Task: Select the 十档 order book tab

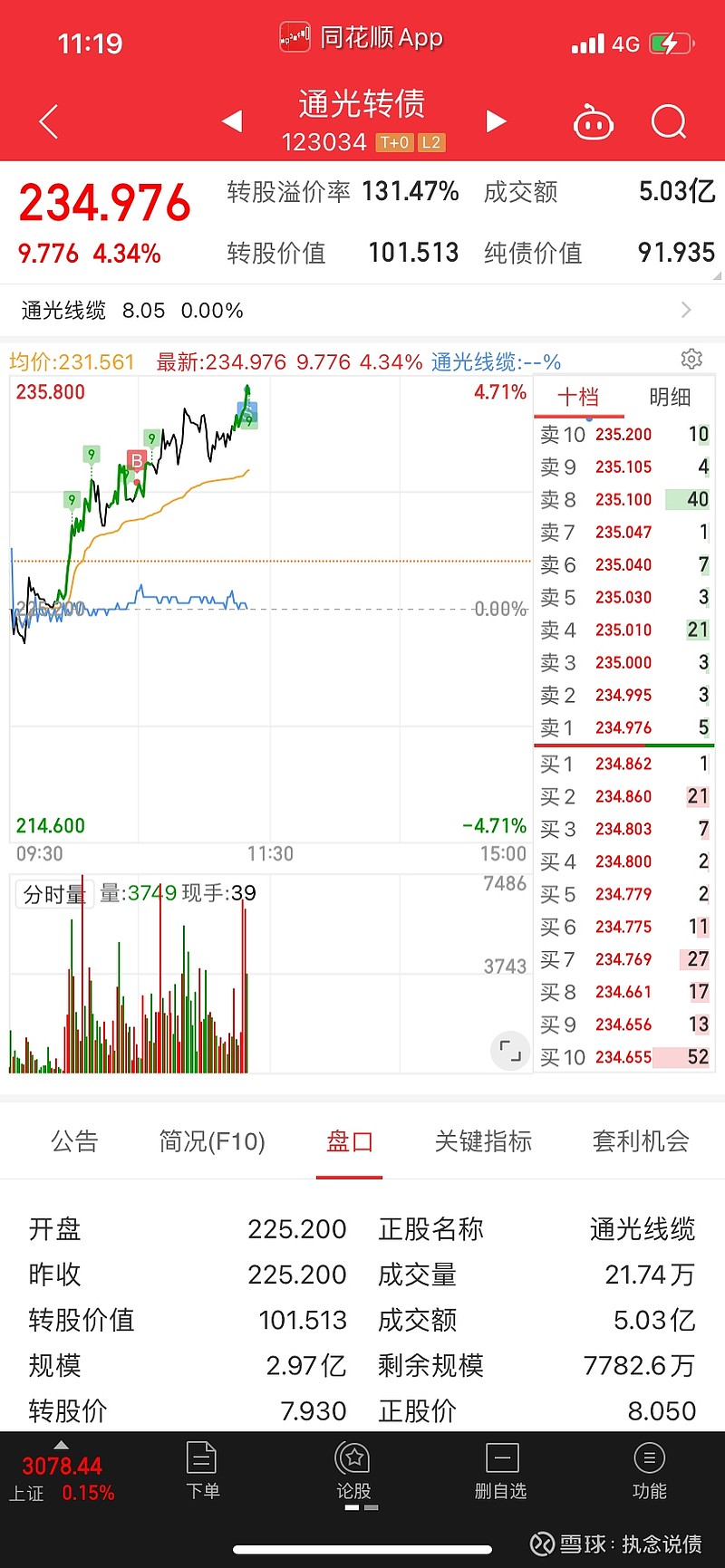Action: 578,397
